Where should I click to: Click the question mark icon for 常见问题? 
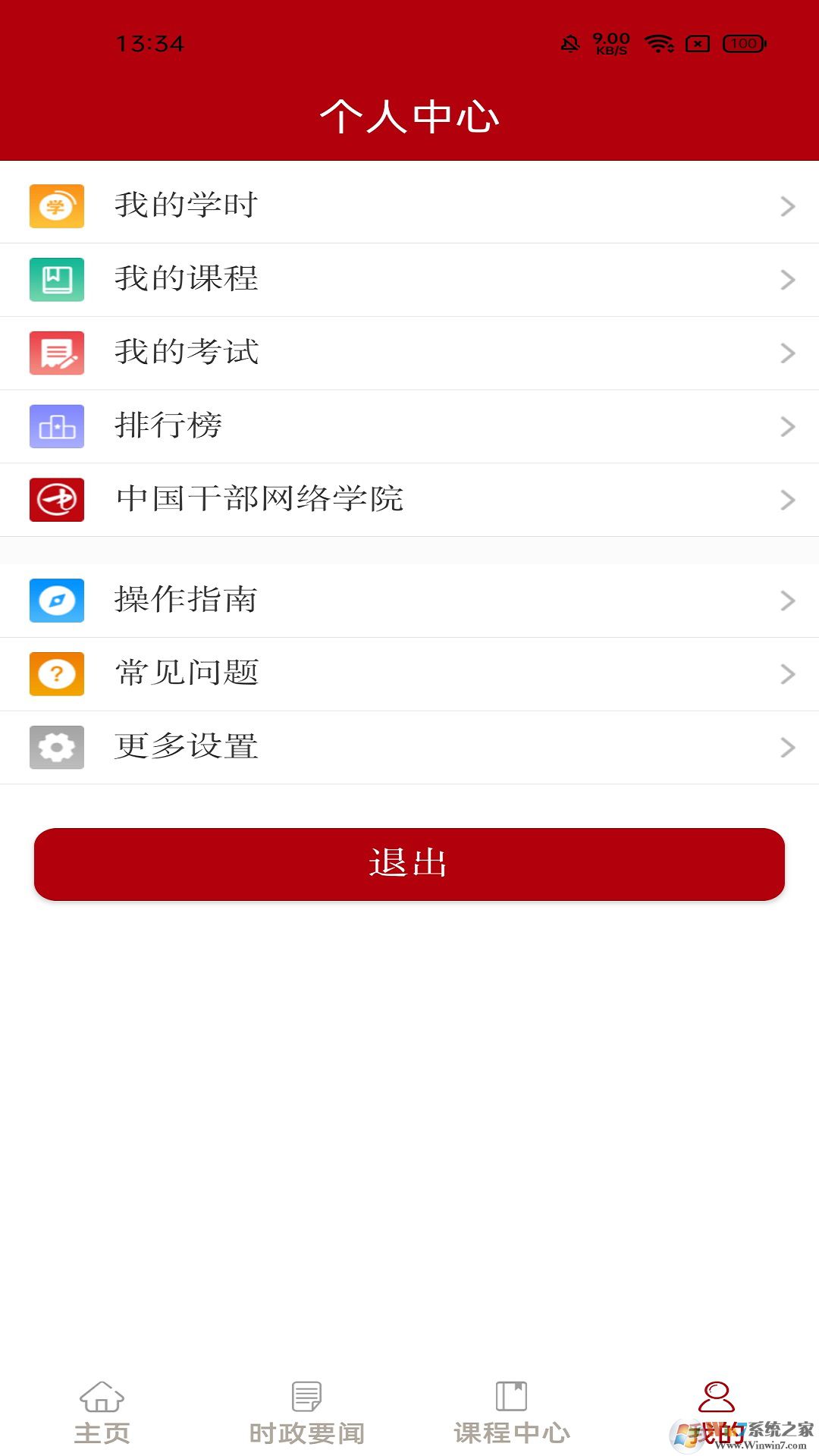(57, 673)
